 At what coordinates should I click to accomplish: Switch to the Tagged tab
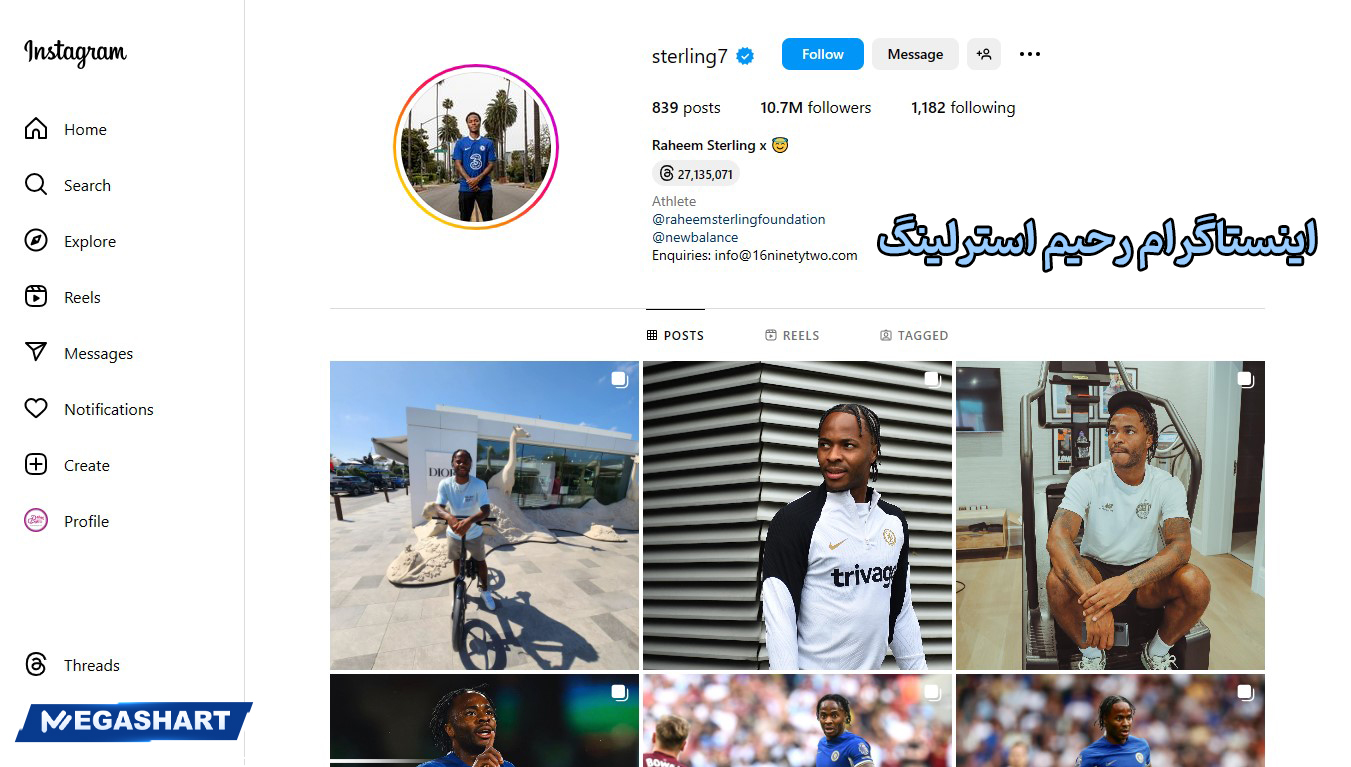tap(914, 336)
